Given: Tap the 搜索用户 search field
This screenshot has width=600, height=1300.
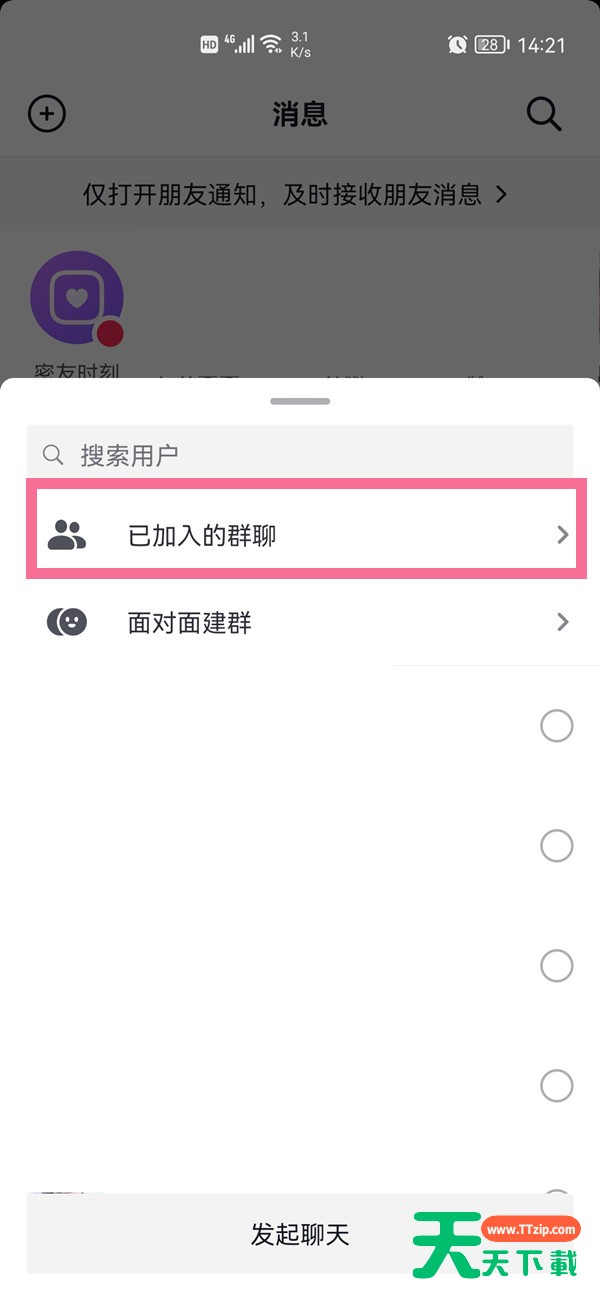Looking at the screenshot, I should [300, 455].
